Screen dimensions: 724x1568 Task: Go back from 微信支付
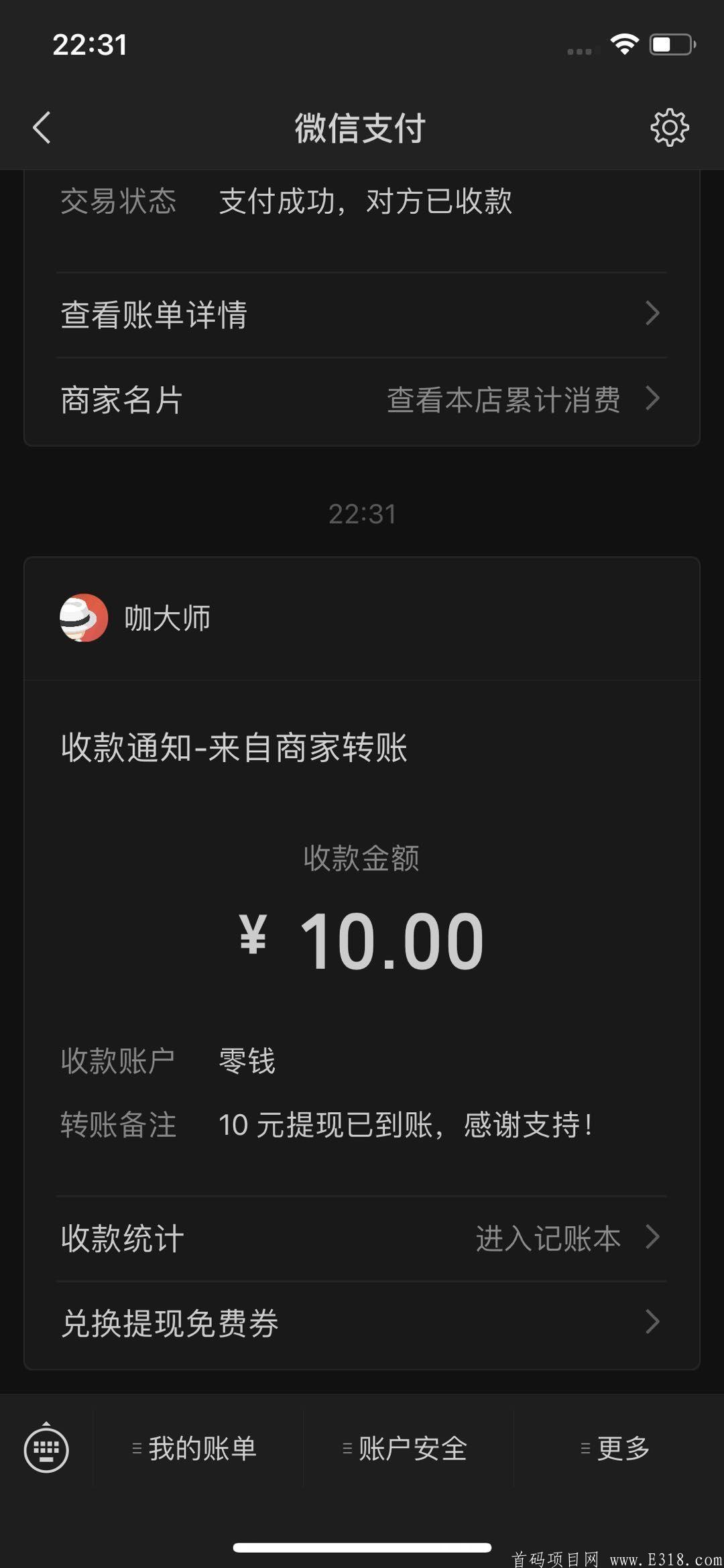coord(42,127)
